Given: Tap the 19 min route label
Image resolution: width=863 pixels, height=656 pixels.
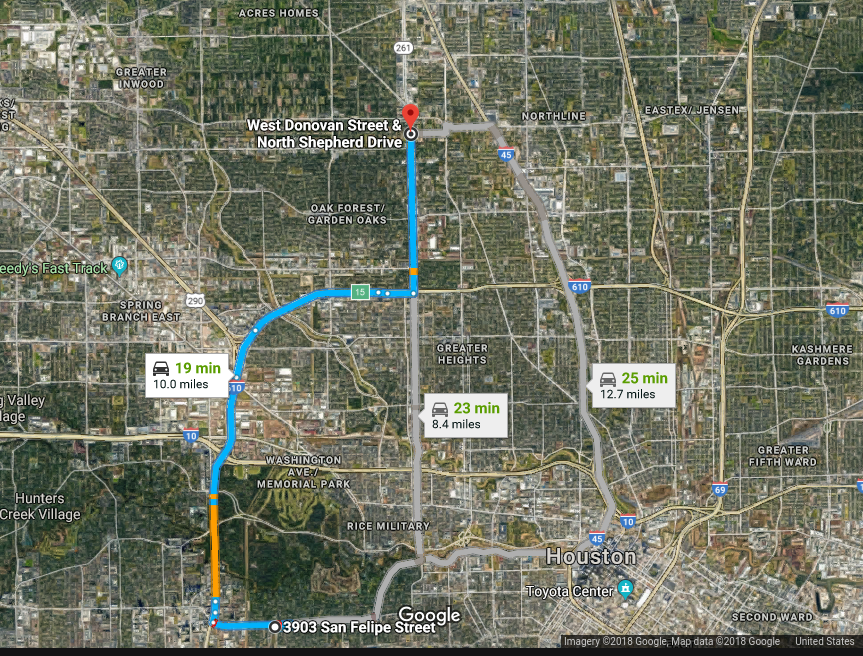Looking at the screenshot, I should [185, 375].
